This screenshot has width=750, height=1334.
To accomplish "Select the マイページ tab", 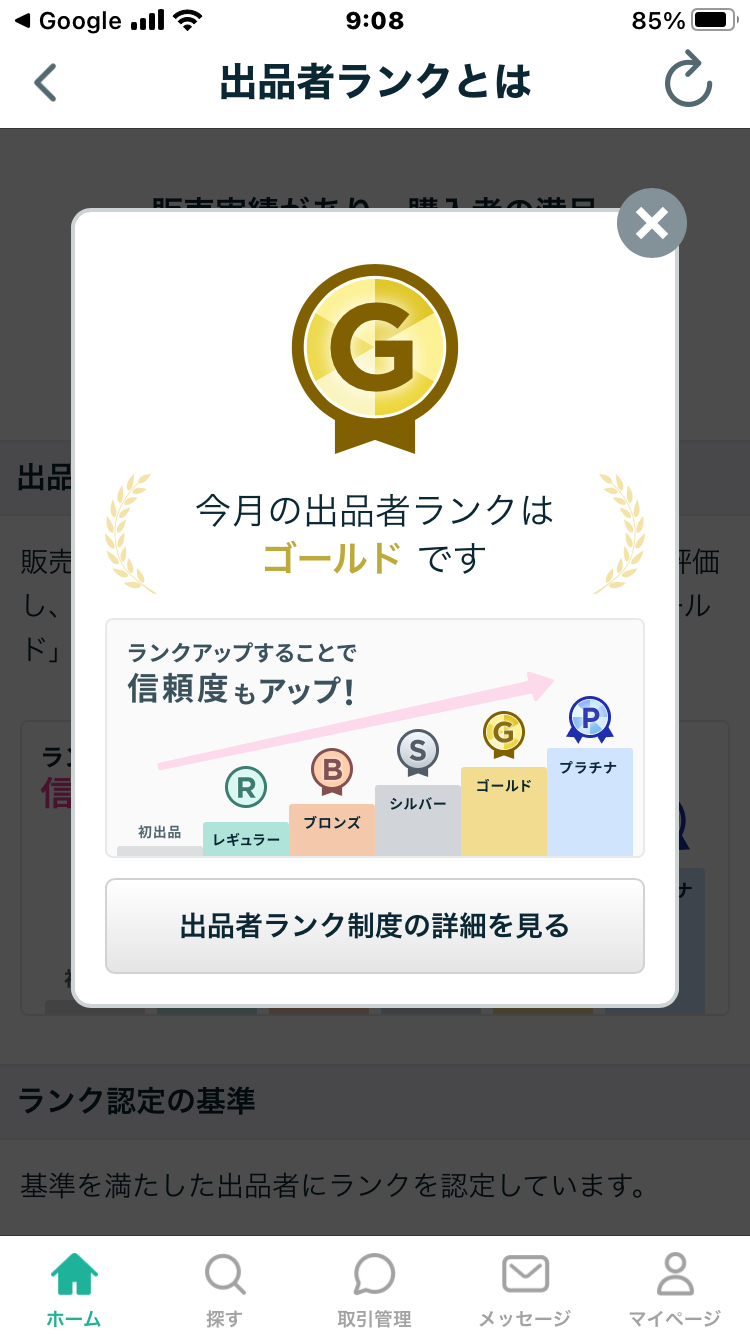I will [x=674, y=1288].
